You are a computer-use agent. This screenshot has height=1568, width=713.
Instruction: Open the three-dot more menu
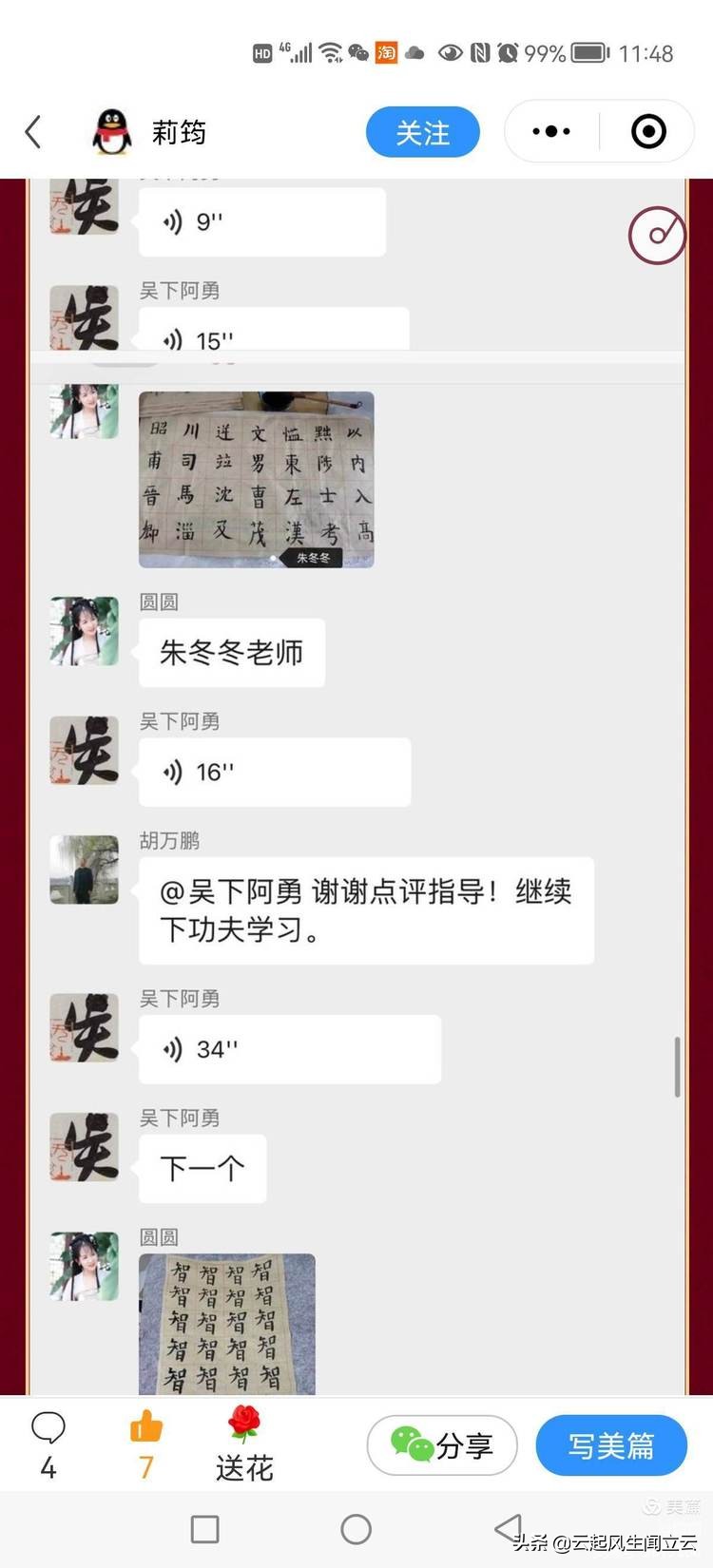[x=551, y=132]
